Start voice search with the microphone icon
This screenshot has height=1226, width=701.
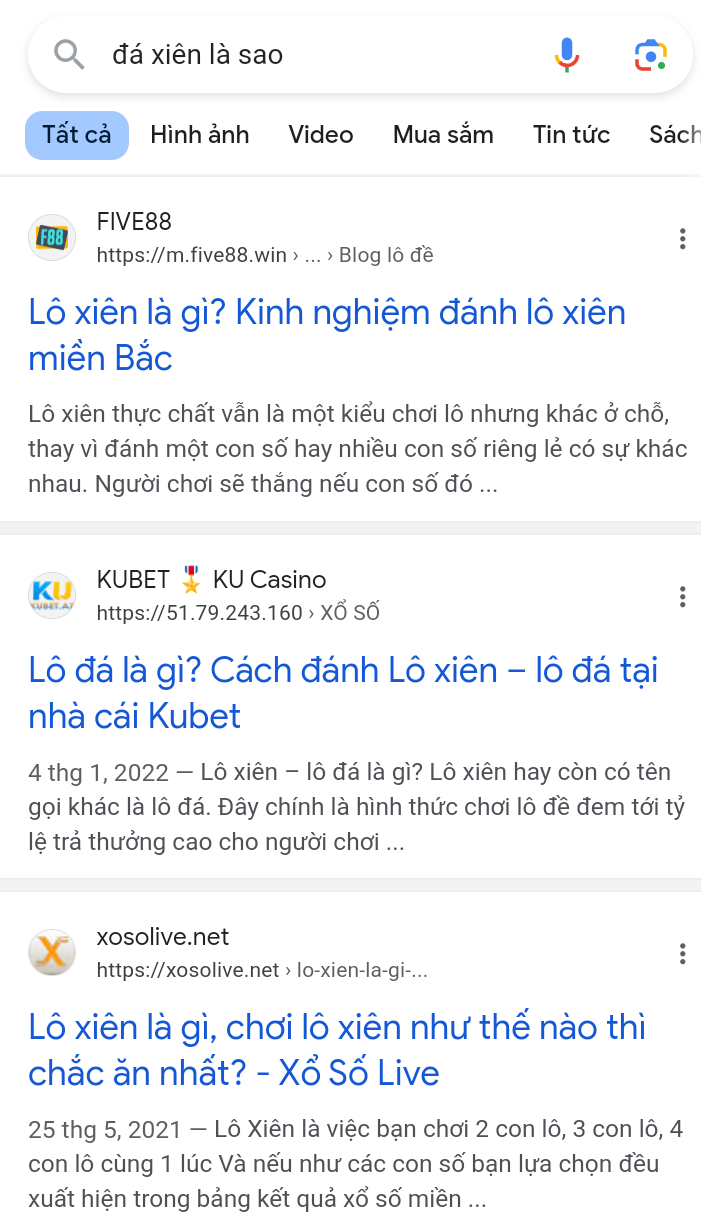point(567,54)
